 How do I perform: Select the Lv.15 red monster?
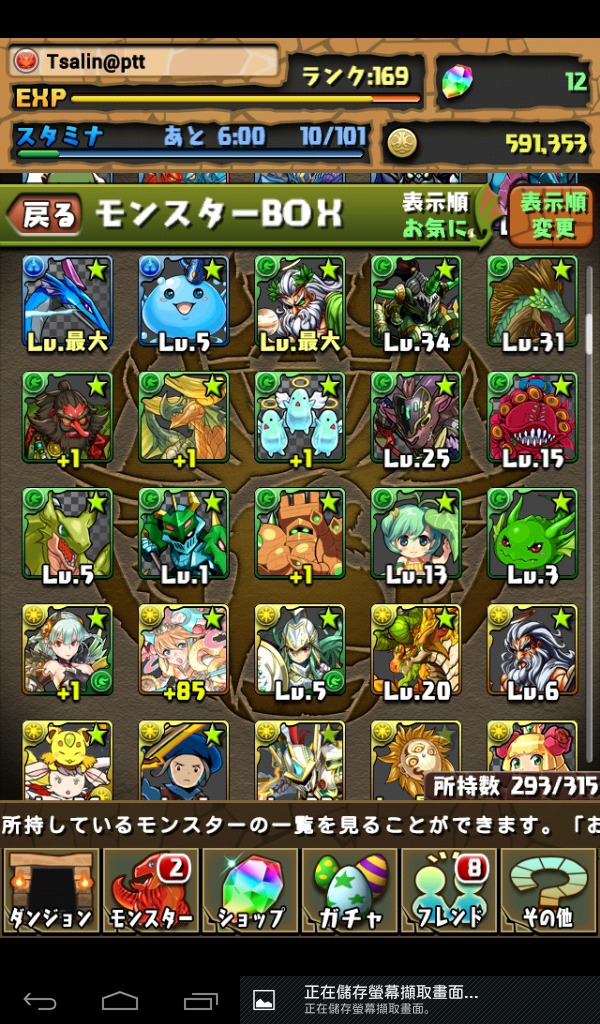click(533, 418)
